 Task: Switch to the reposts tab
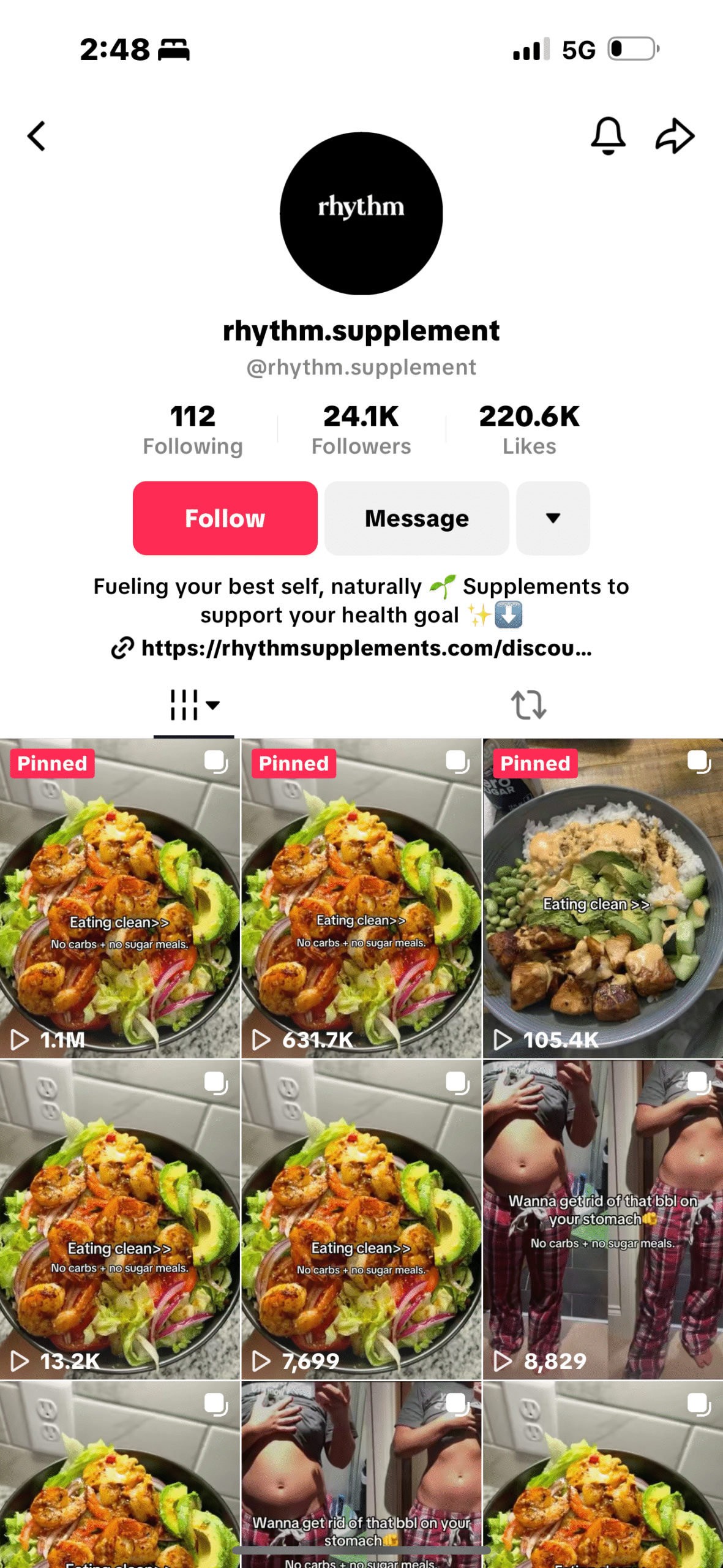(x=528, y=705)
